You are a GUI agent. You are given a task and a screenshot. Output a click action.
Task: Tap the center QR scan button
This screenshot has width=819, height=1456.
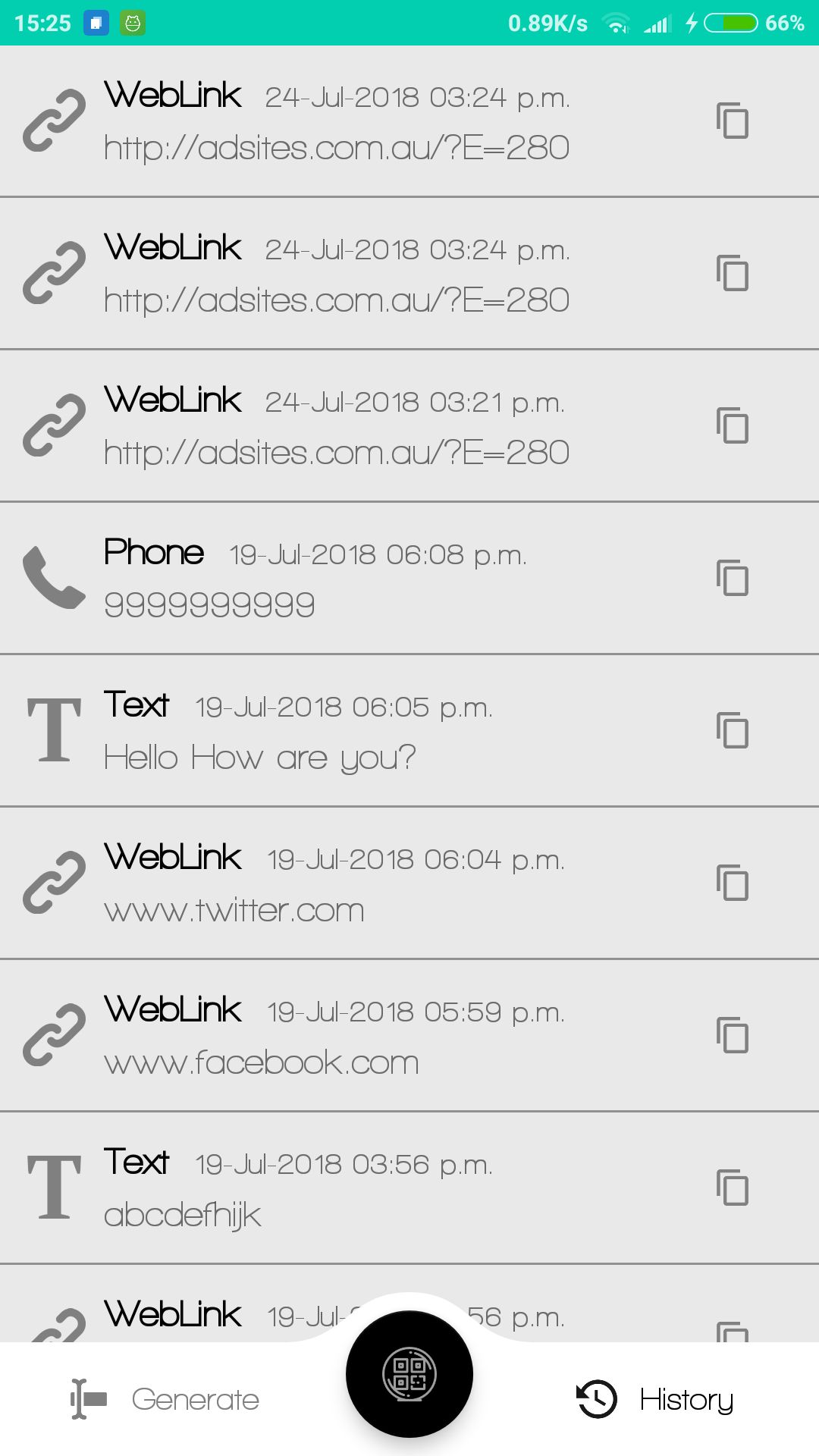[x=409, y=1373]
